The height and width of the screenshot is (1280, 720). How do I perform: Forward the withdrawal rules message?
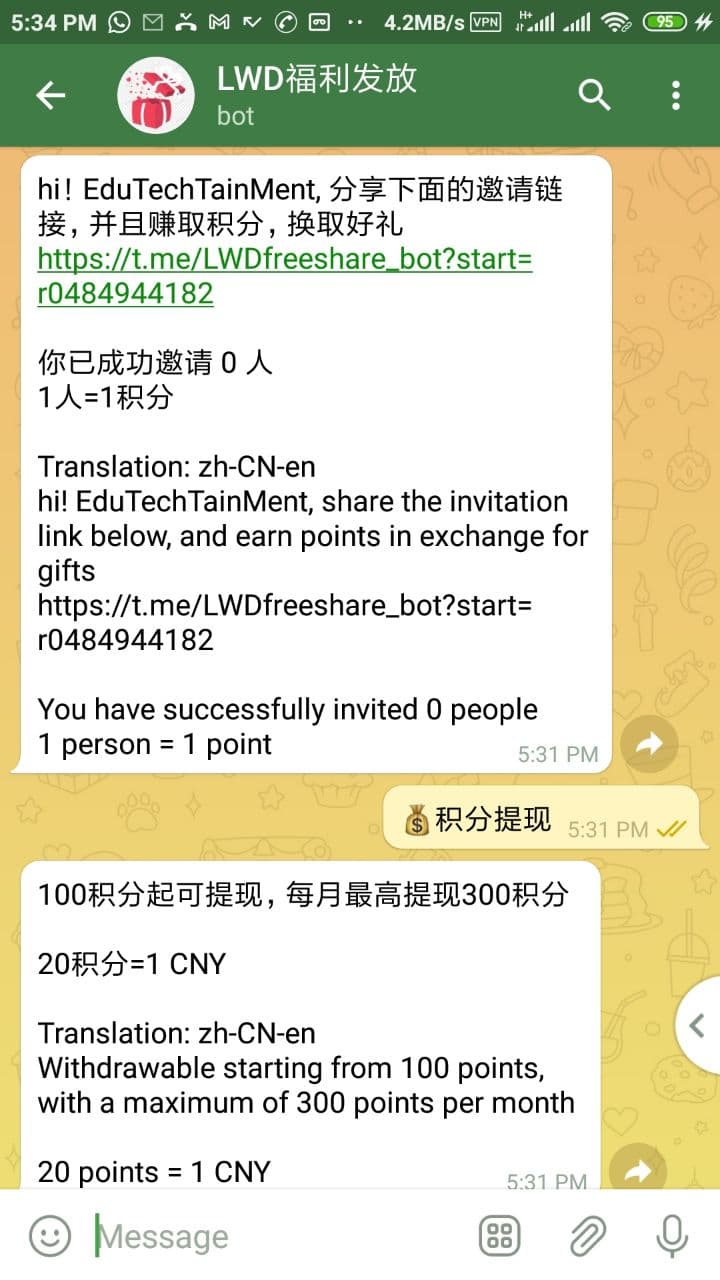[638, 1170]
